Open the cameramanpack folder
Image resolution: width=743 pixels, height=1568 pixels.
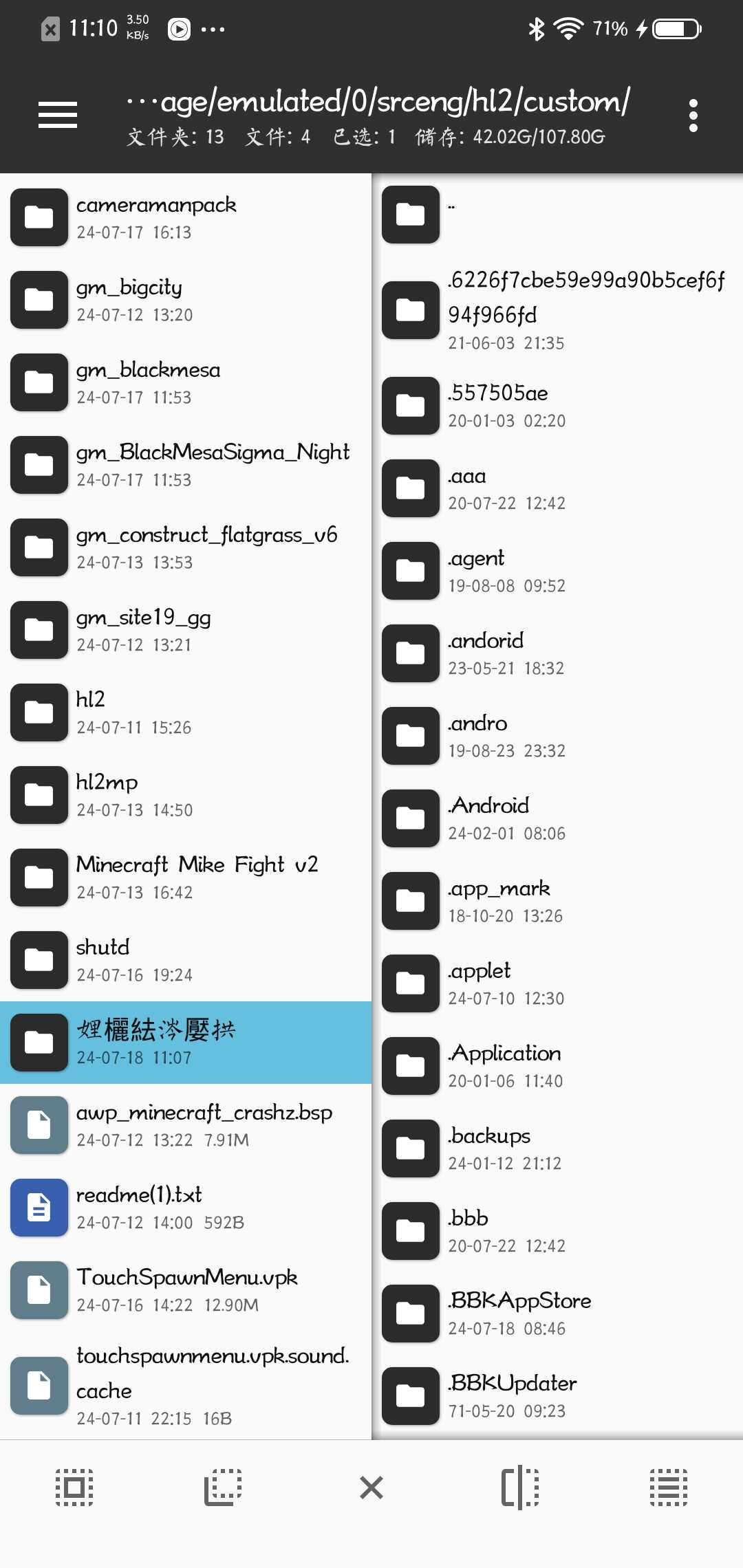pyautogui.click(x=186, y=217)
